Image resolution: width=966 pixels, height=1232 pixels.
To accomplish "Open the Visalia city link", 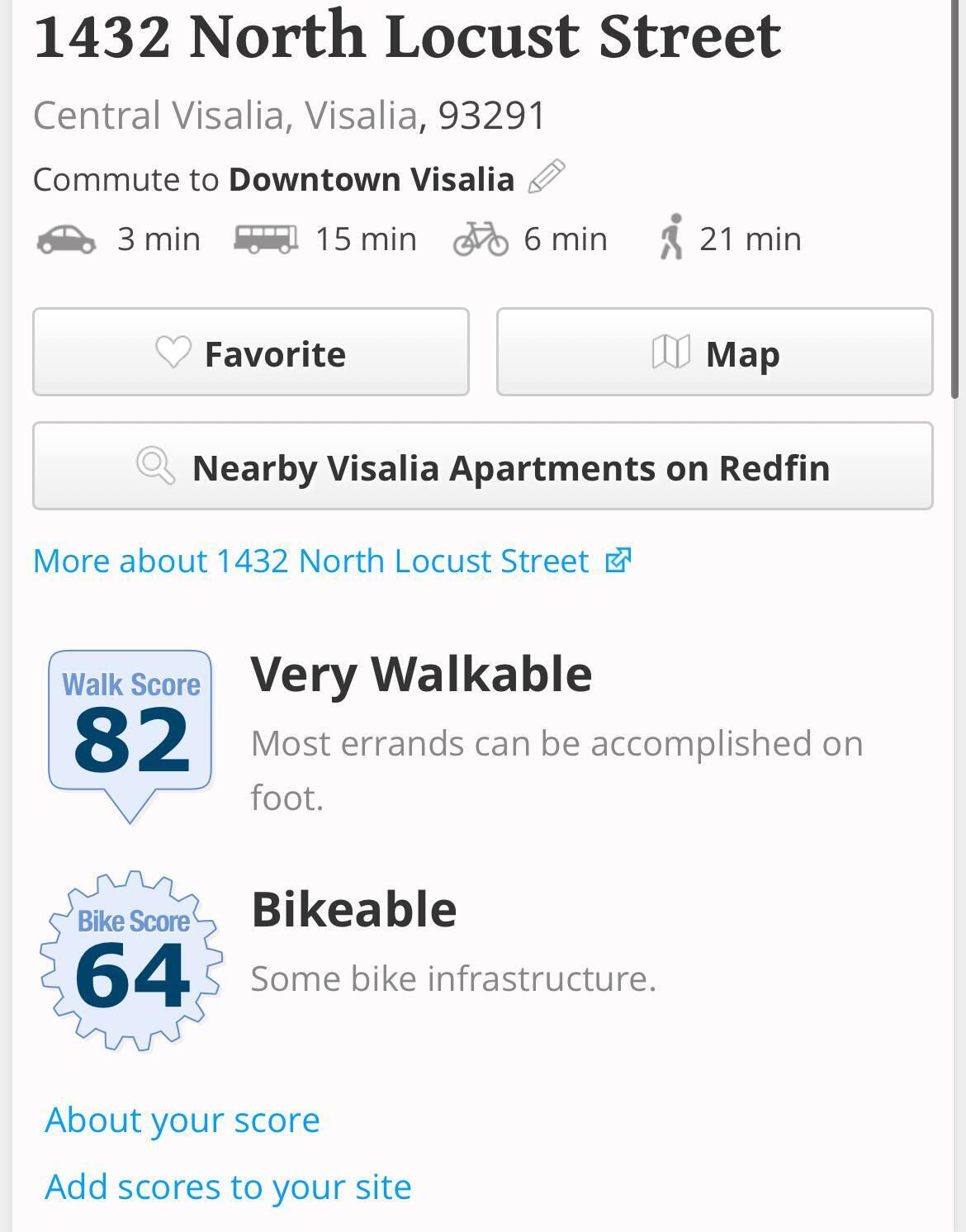I will tap(361, 116).
